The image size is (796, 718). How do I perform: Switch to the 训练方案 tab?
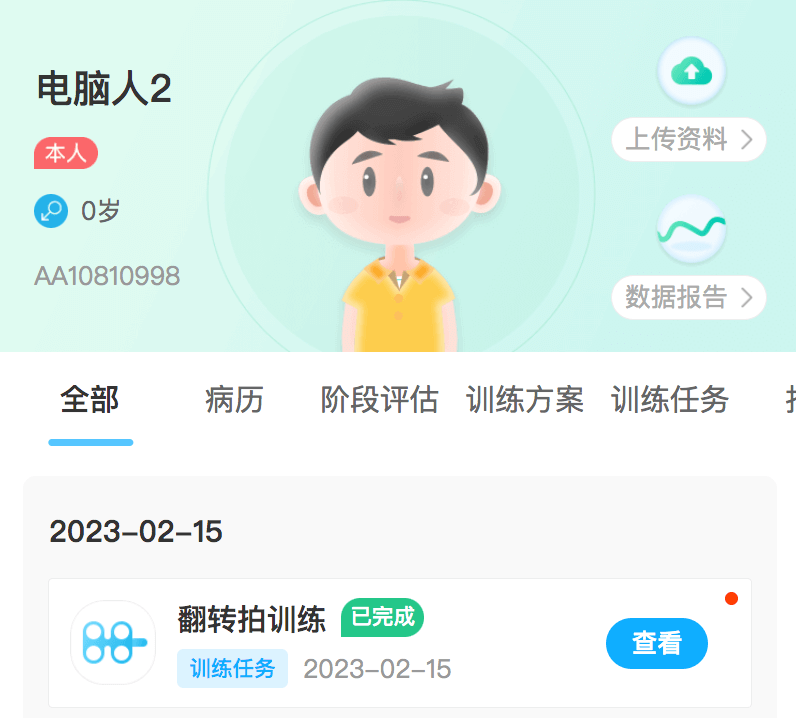tap(525, 401)
